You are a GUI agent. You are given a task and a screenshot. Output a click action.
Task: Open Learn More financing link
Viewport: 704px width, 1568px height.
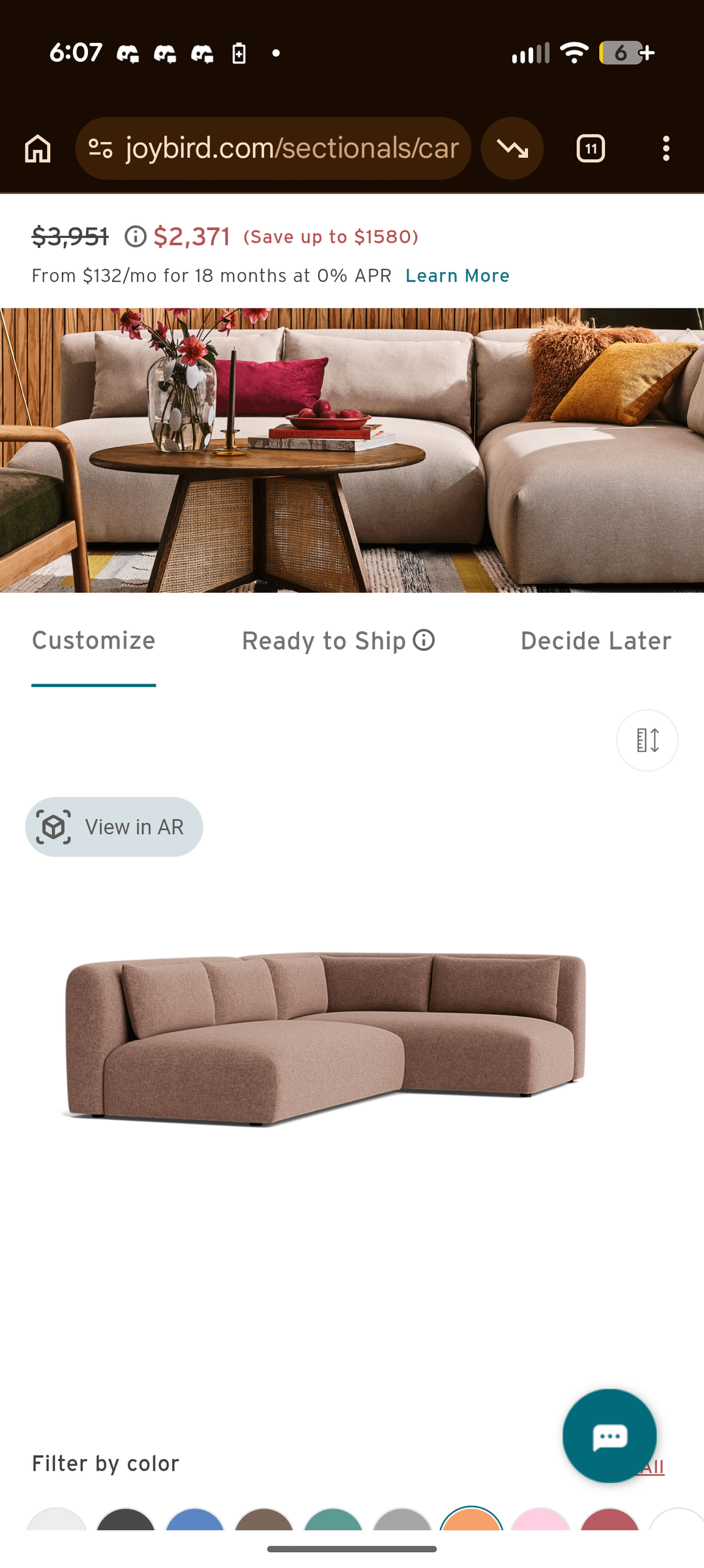(457, 276)
